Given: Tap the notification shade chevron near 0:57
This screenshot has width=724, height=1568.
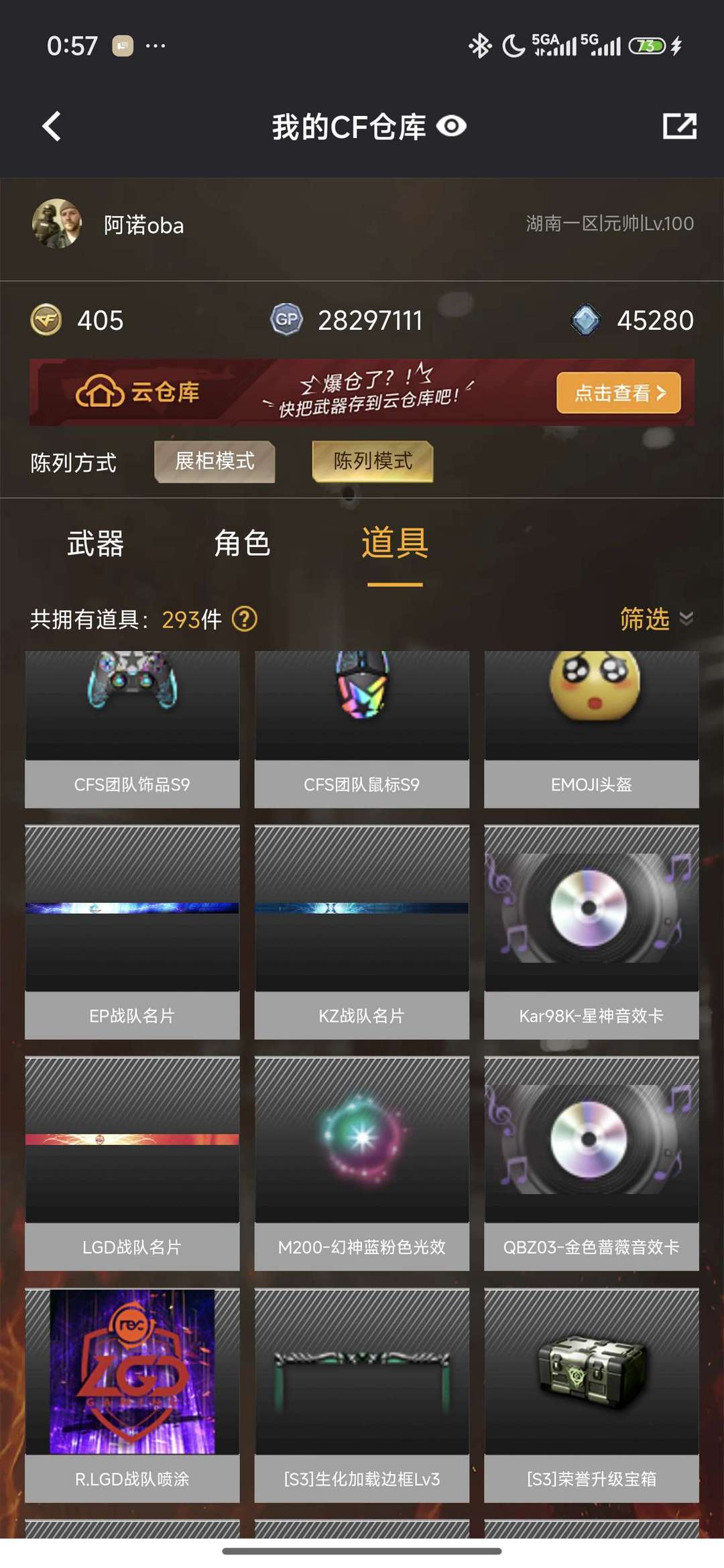Looking at the screenshot, I should click(154, 46).
